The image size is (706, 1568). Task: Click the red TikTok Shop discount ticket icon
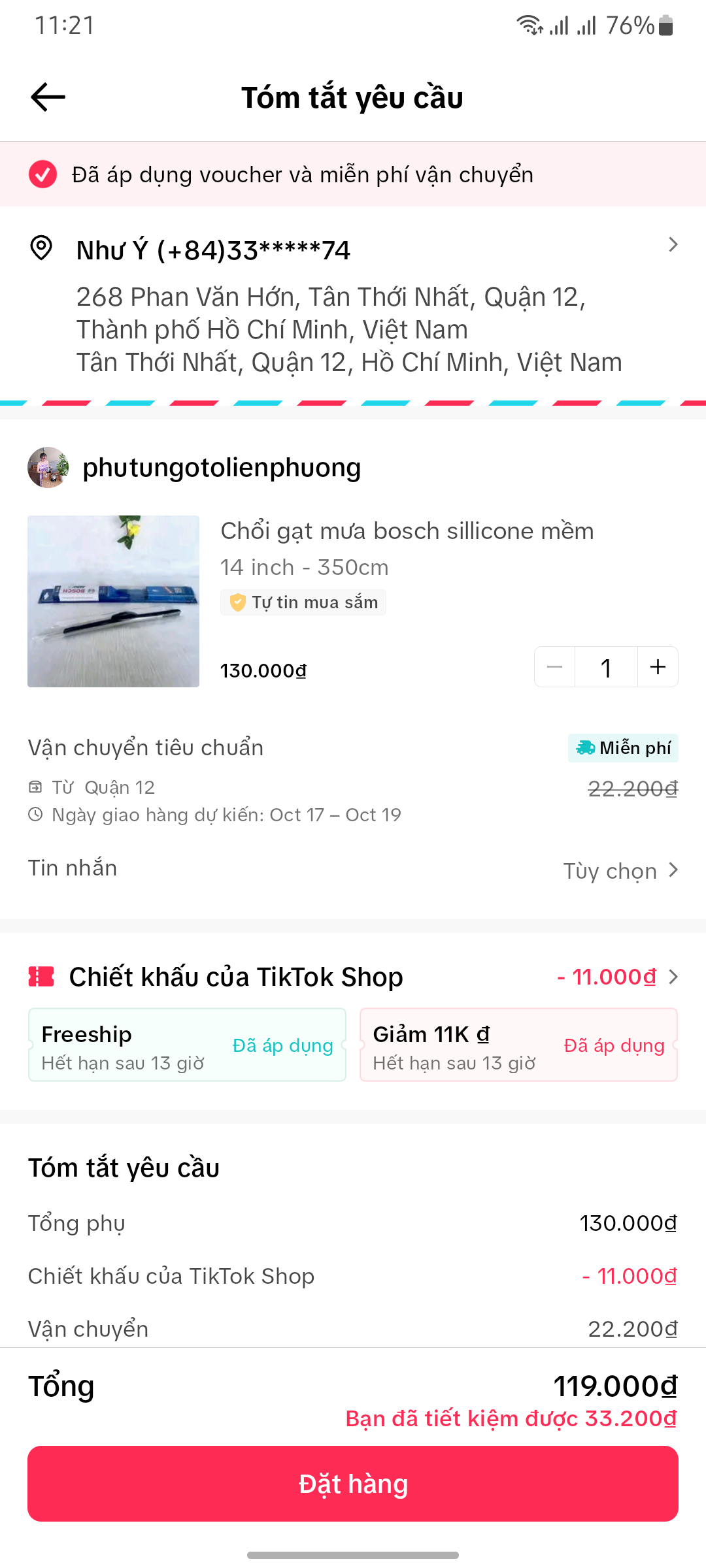click(x=42, y=977)
